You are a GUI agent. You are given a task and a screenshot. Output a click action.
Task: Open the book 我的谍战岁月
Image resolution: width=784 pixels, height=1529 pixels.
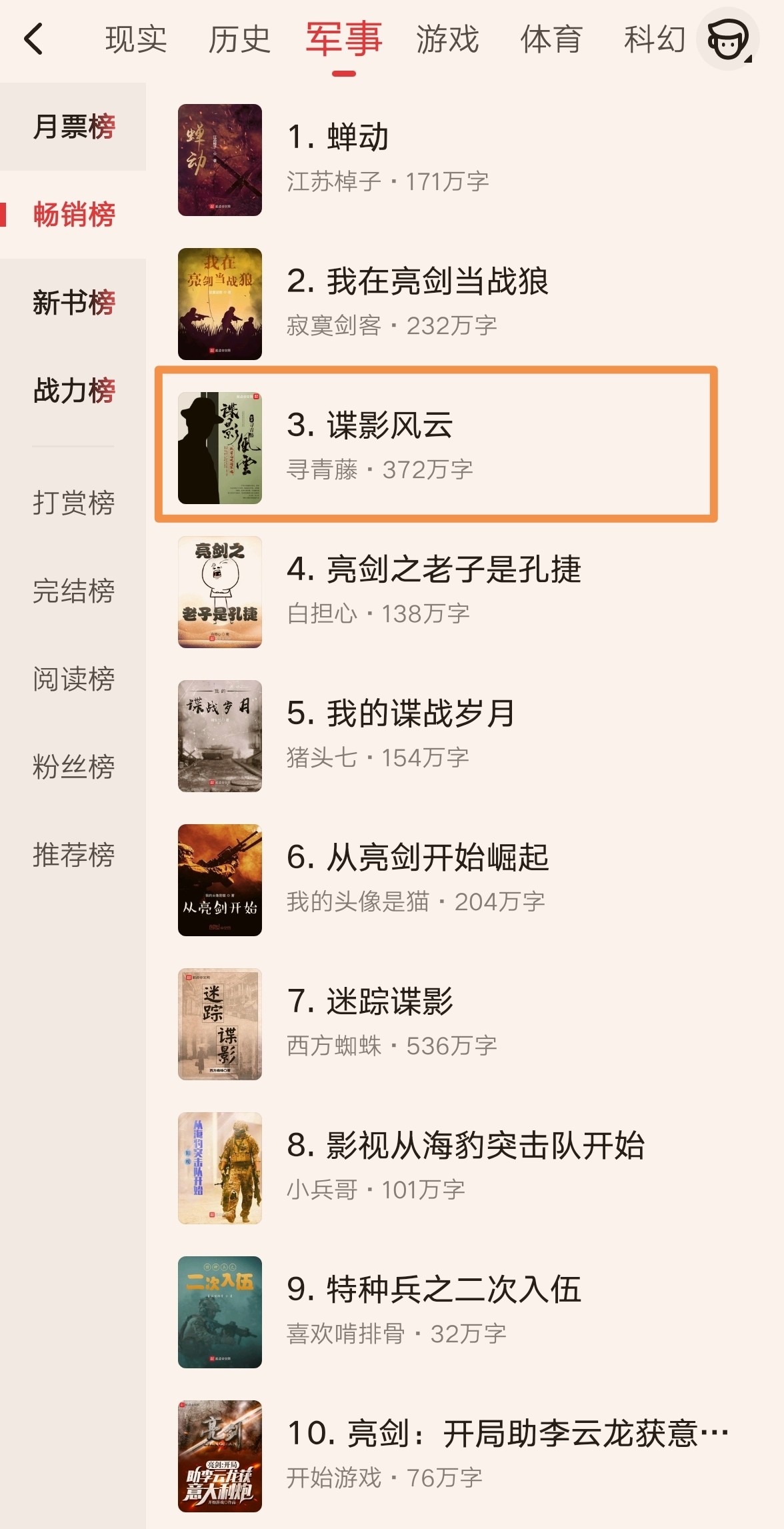400,713
